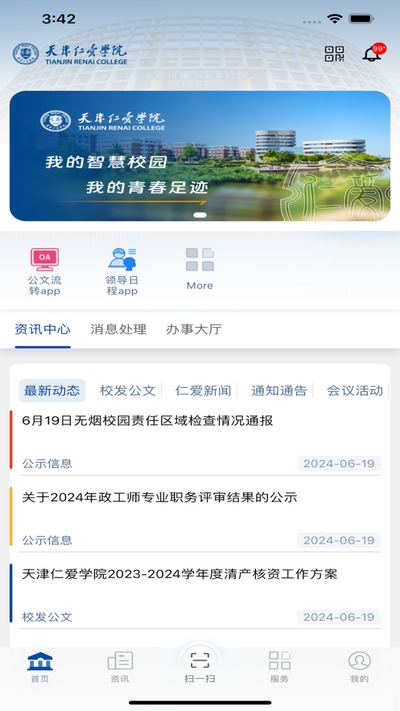Tap the 扫一扫 scan button

200,665
